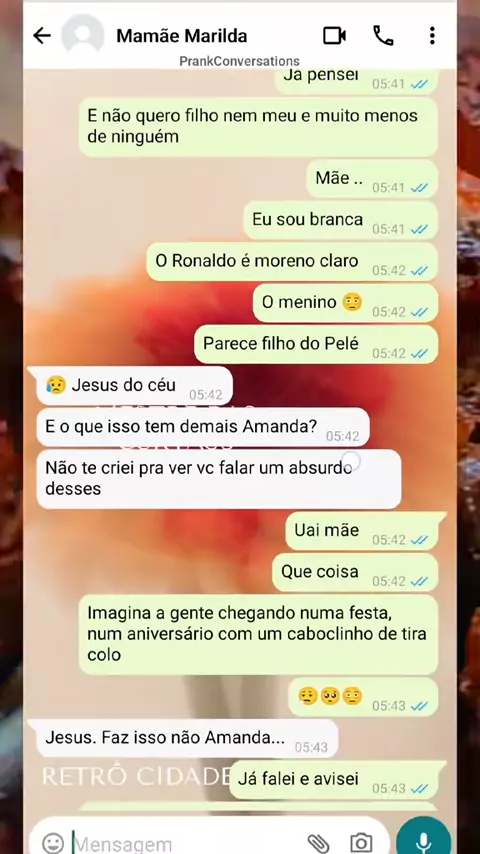Viewport: 480px width, 854px height.
Task: Attach a file with the paperclip
Action: [318, 843]
